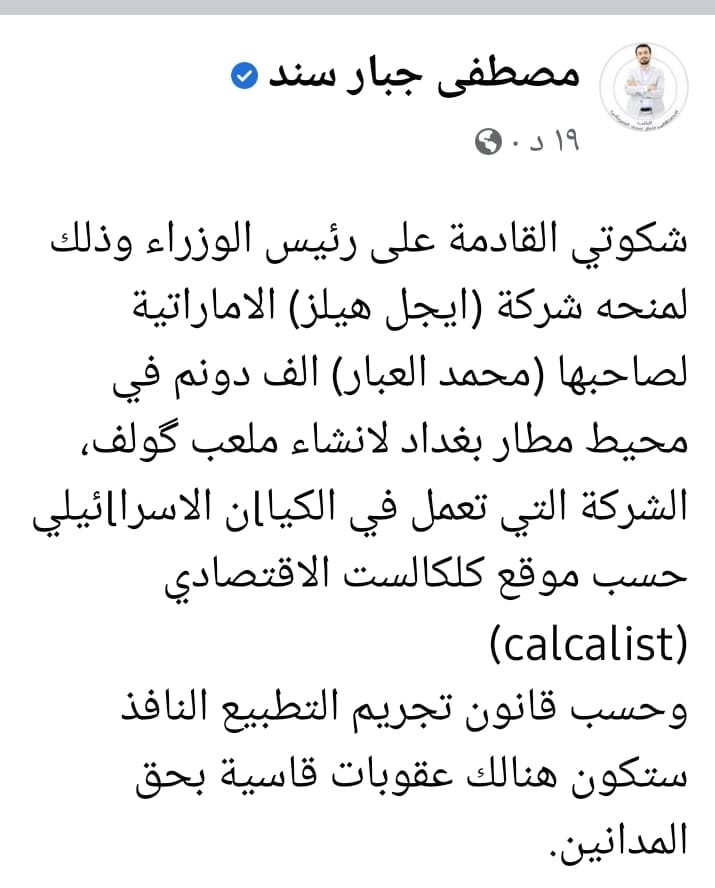Open the profile picture of مصطفى جبار سند
This screenshot has height=888, width=715.
(x=646, y=86)
